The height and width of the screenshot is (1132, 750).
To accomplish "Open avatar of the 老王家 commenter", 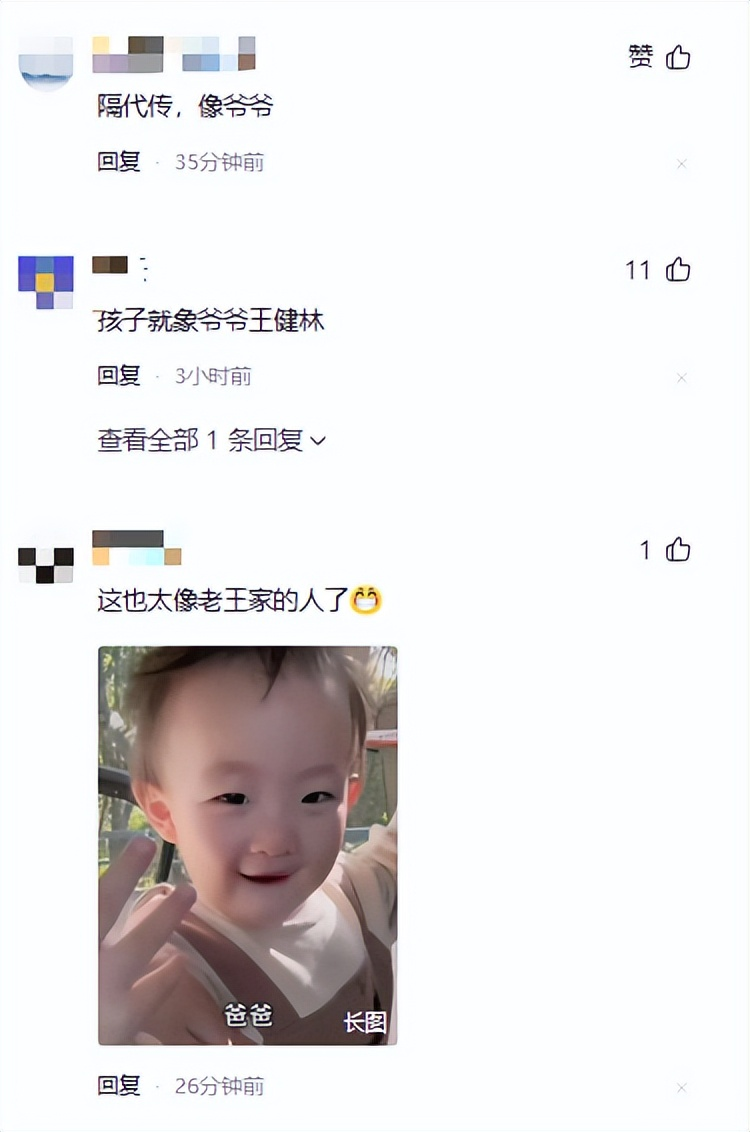I will point(46,565).
